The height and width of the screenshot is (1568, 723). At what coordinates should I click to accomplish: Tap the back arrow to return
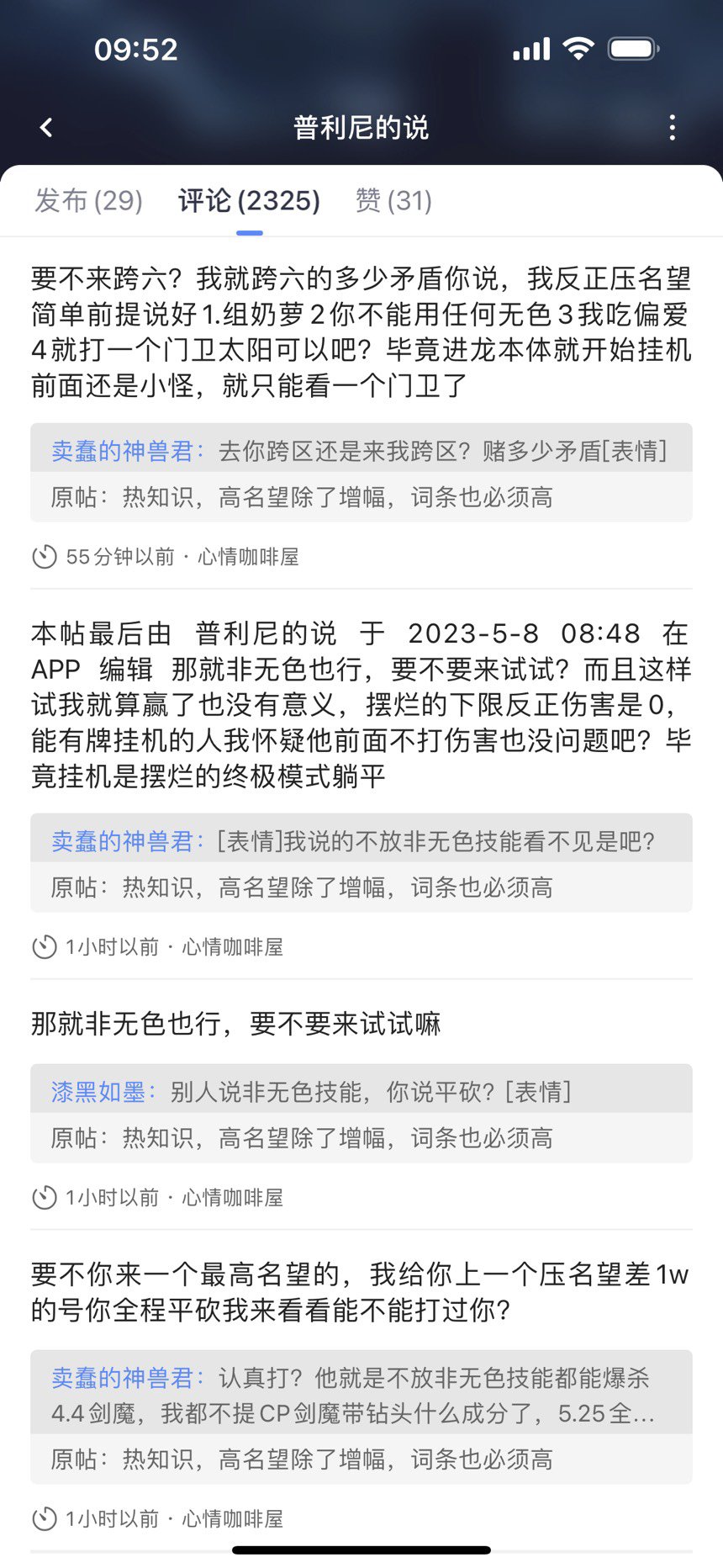click(46, 126)
